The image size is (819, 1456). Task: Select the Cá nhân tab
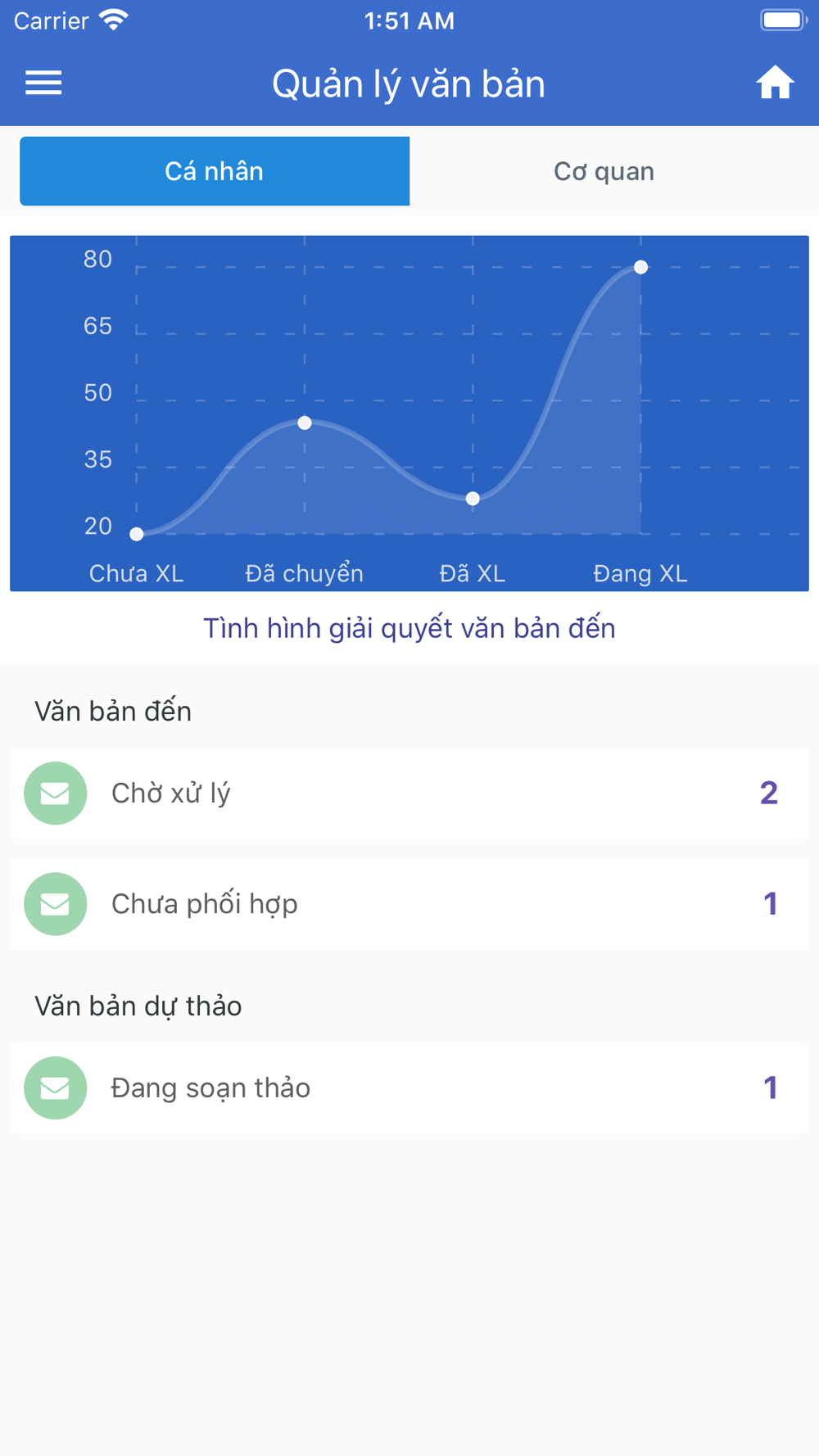(215, 171)
